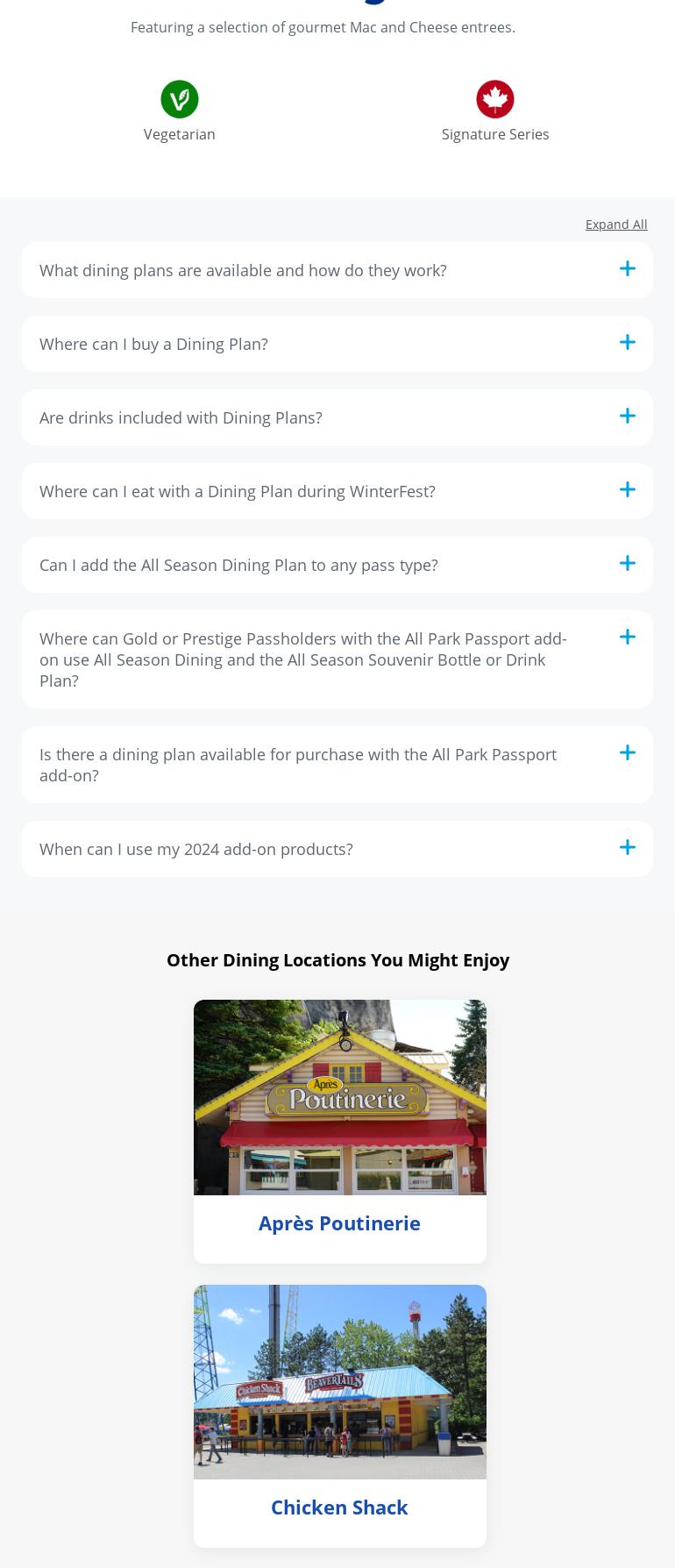The width and height of the screenshot is (675, 1568).
Task: Expand the pass type dining question
Action: click(238, 565)
